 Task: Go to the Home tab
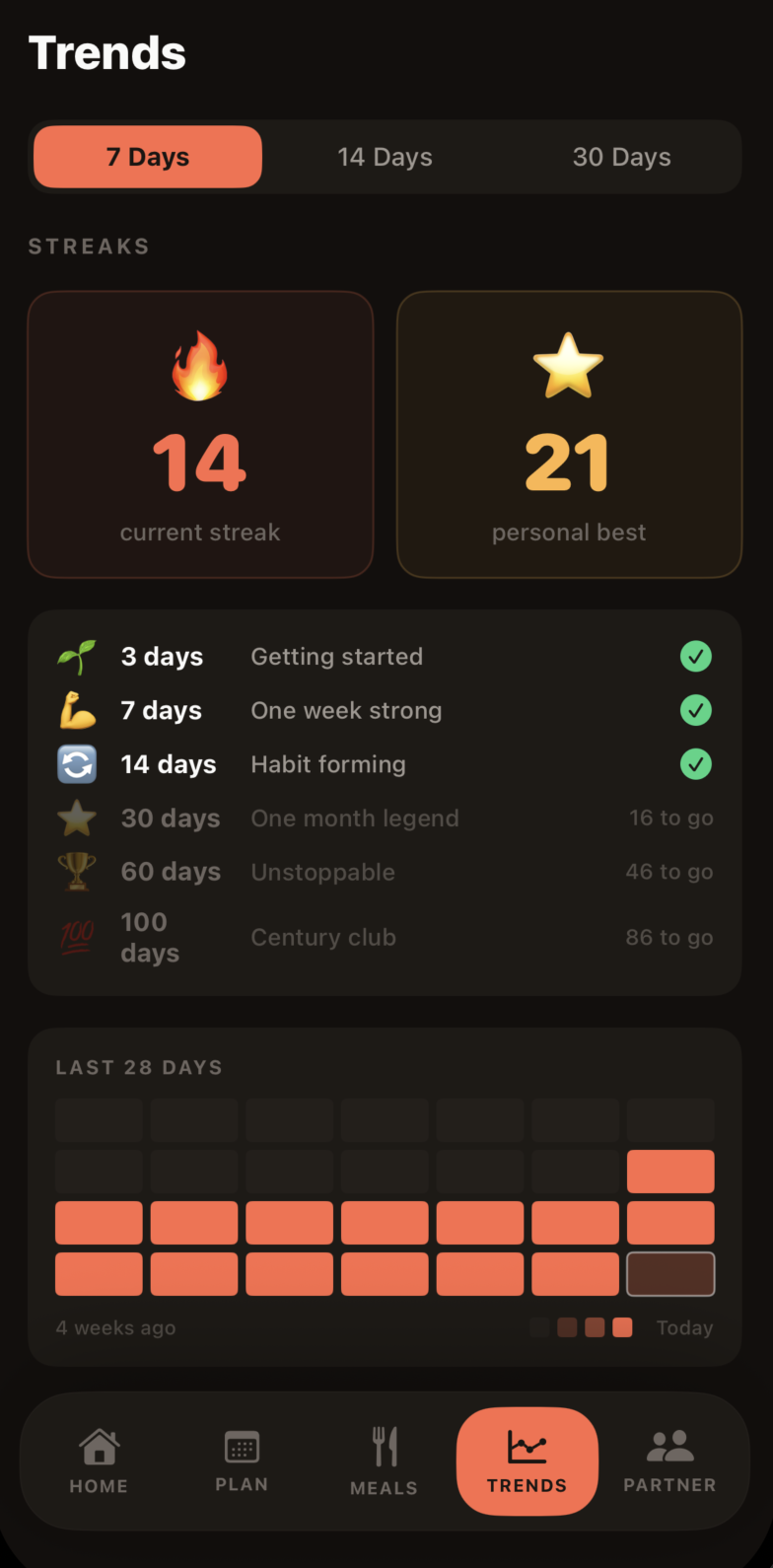pos(99,1461)
